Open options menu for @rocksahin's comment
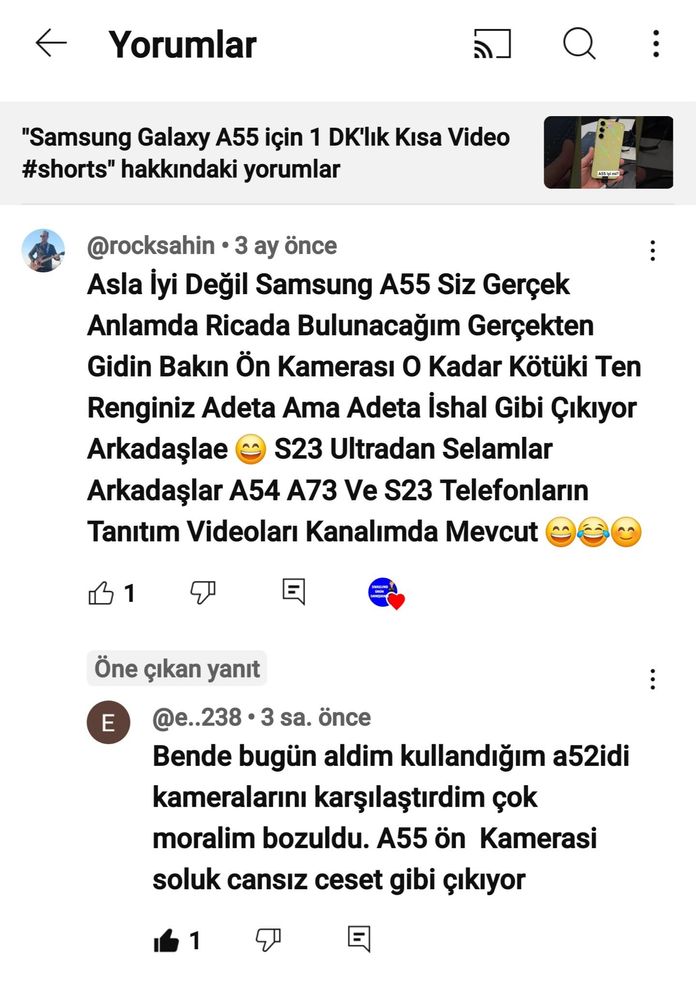Image resolution: width=696 pixels, height=999 pixels. click(653, 250)
